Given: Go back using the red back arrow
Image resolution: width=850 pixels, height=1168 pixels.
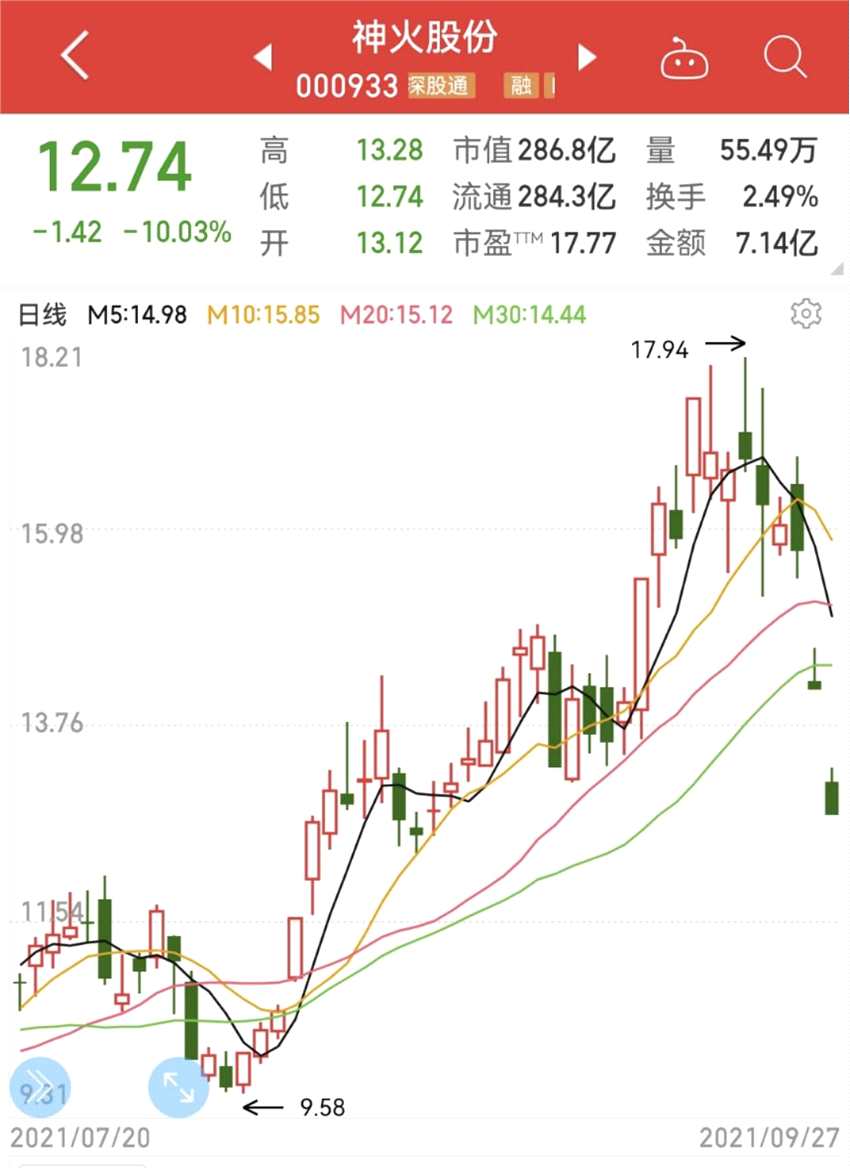Looking at the screenshot, I should pos(73,57).
